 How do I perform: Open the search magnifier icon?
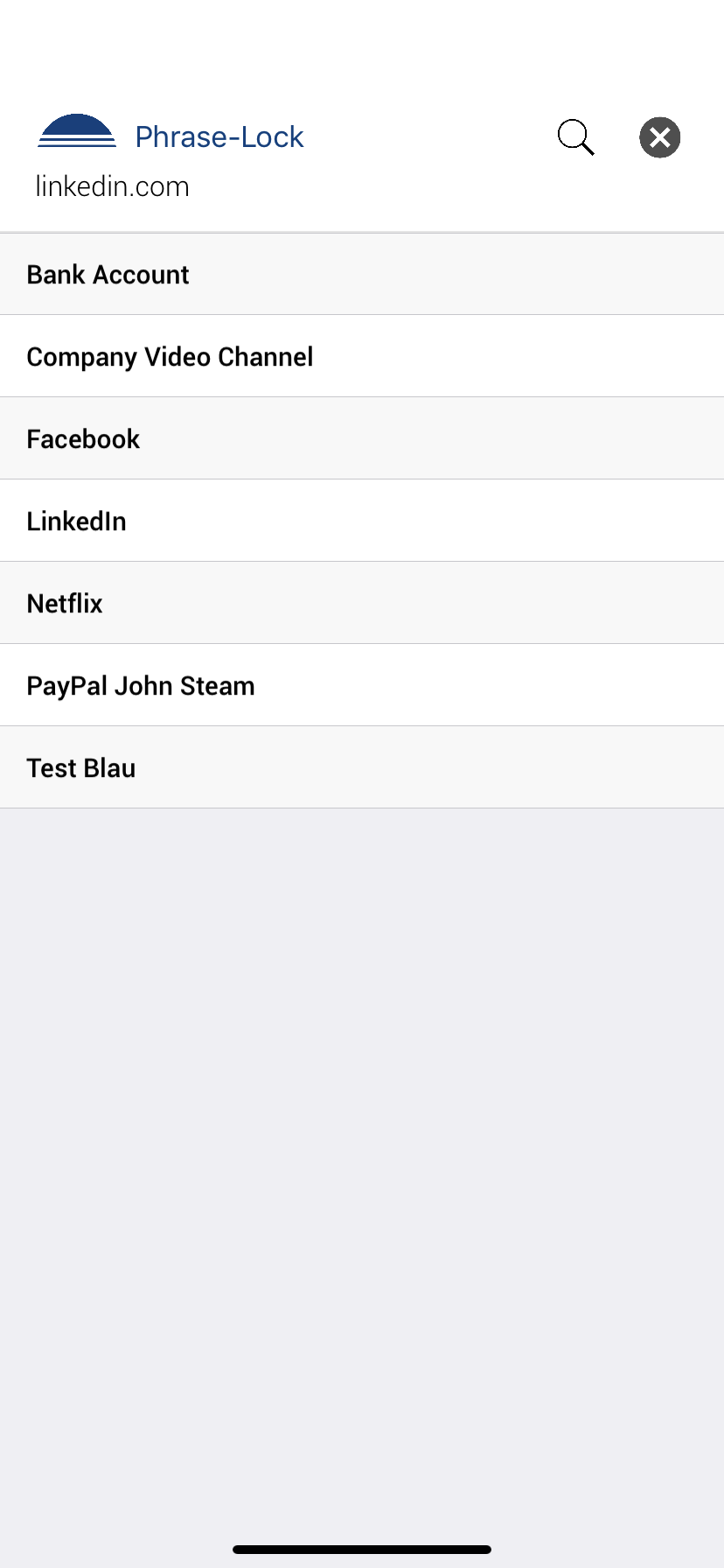575,137
